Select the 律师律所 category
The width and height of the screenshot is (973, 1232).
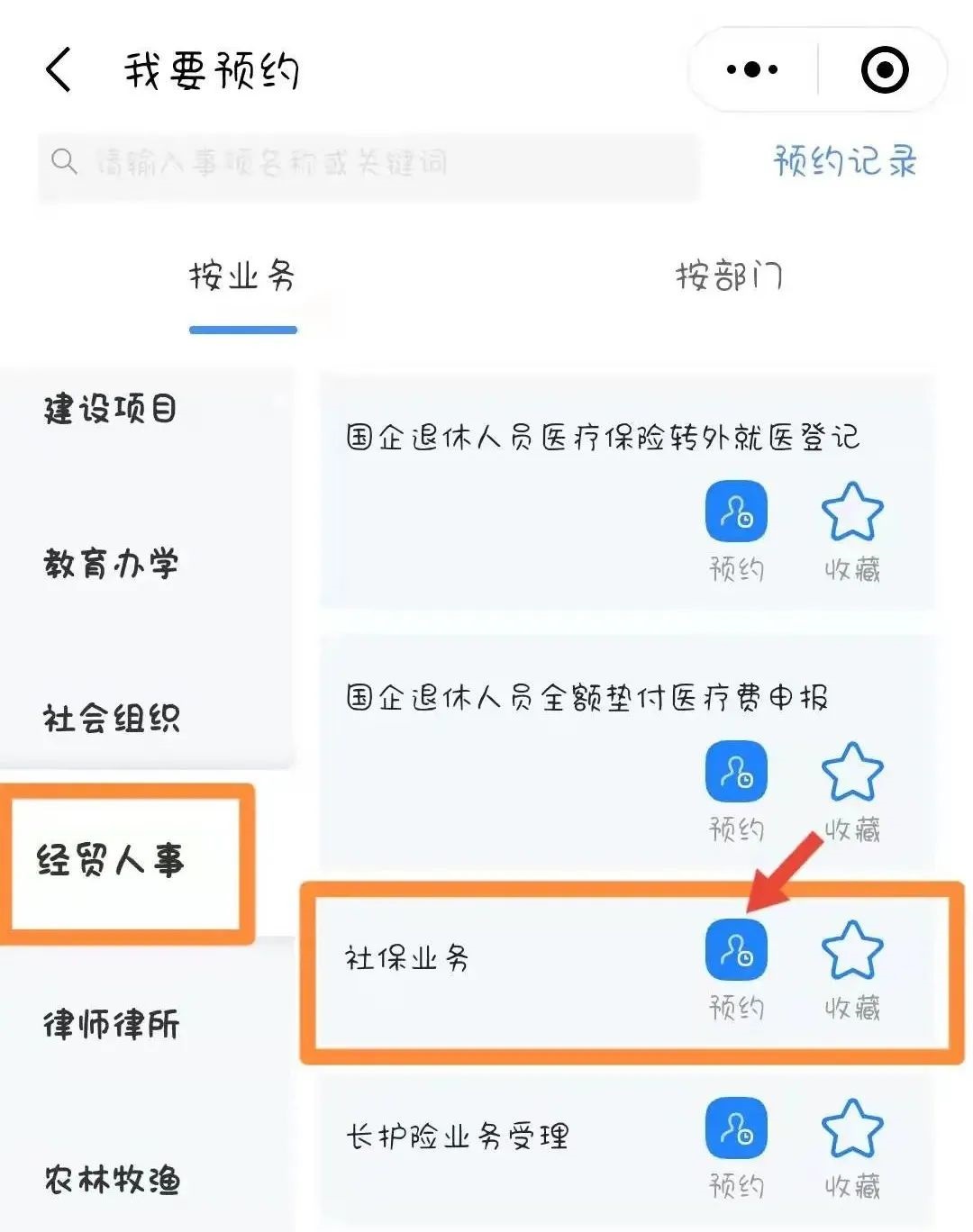tap(111, 1024)
